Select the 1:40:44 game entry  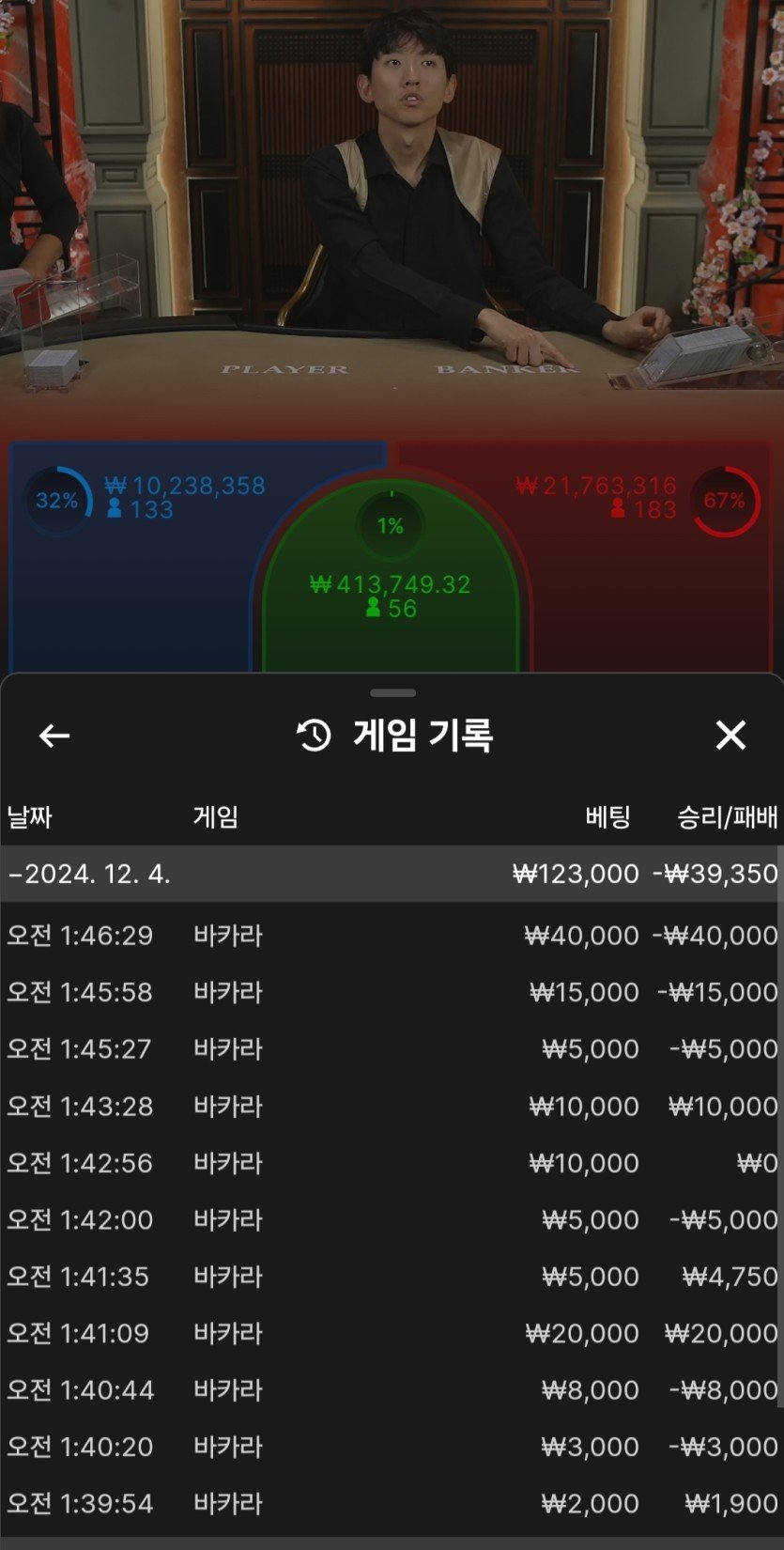click(x=392, y=1390)
